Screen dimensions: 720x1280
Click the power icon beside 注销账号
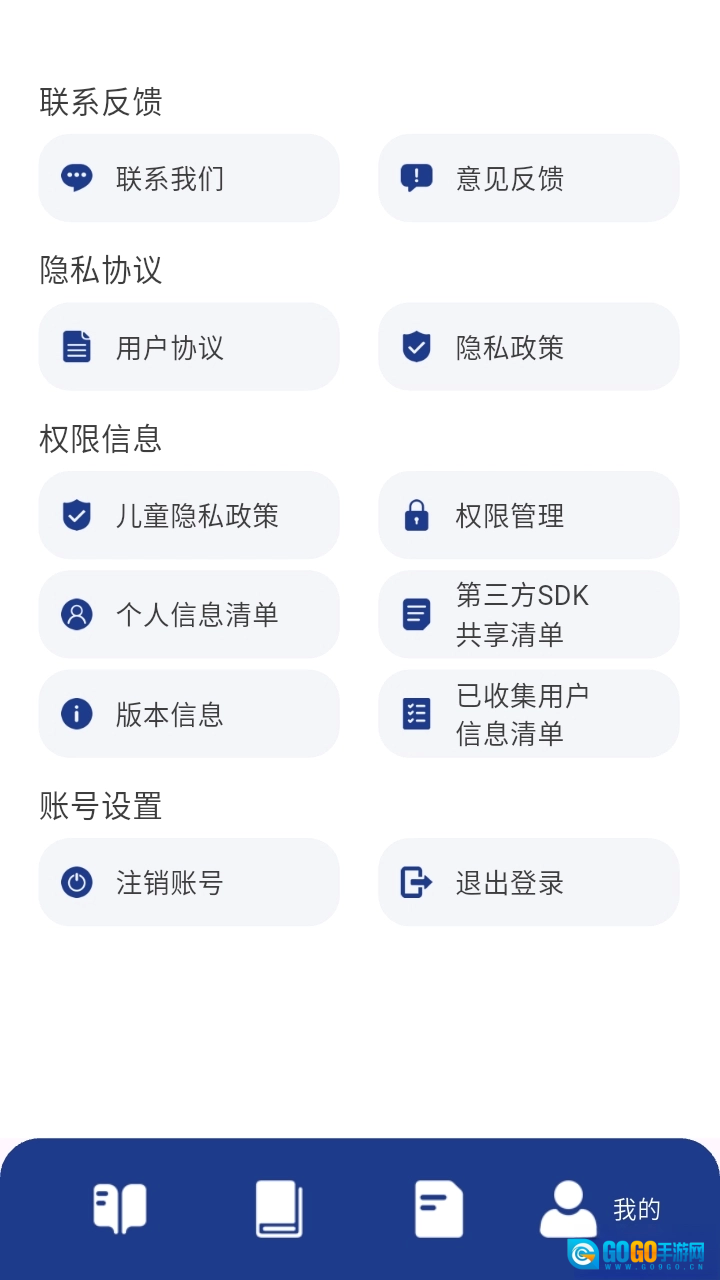tap(76, 882)
